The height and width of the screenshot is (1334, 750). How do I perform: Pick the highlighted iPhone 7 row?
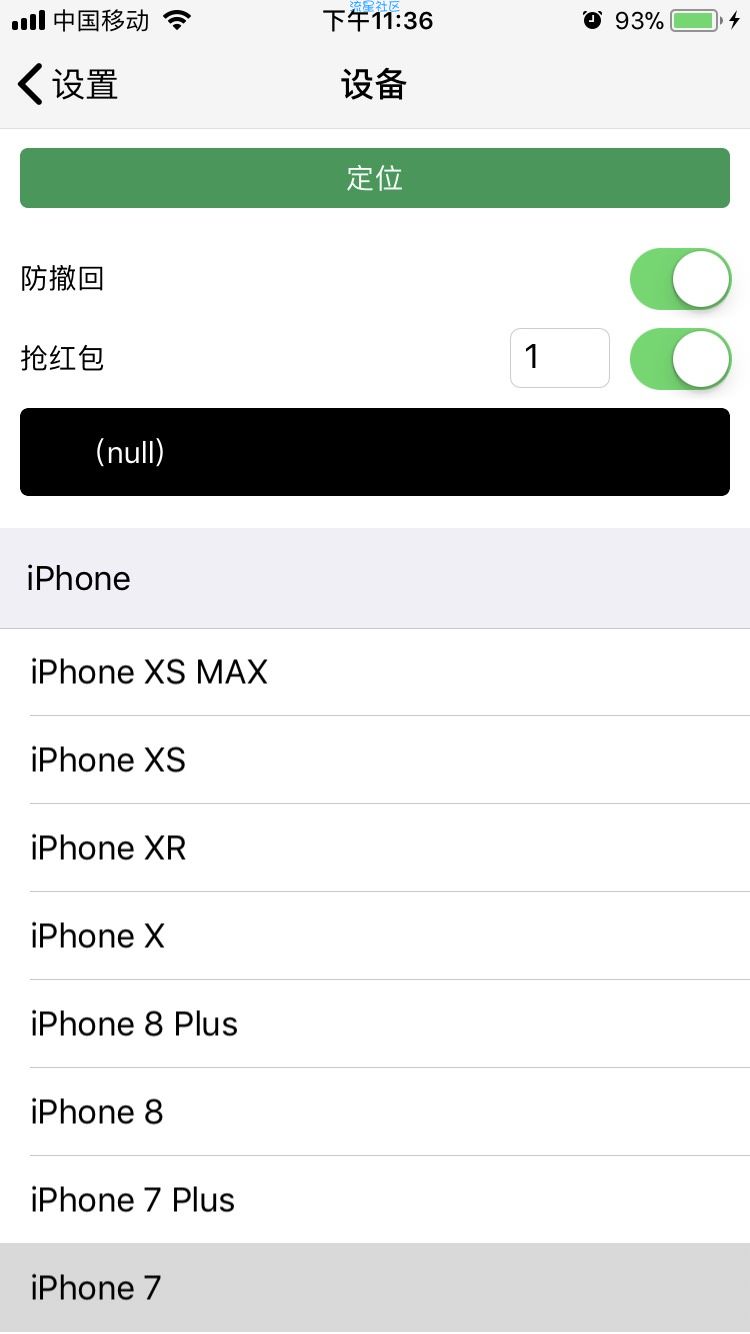click(375, 1288)
